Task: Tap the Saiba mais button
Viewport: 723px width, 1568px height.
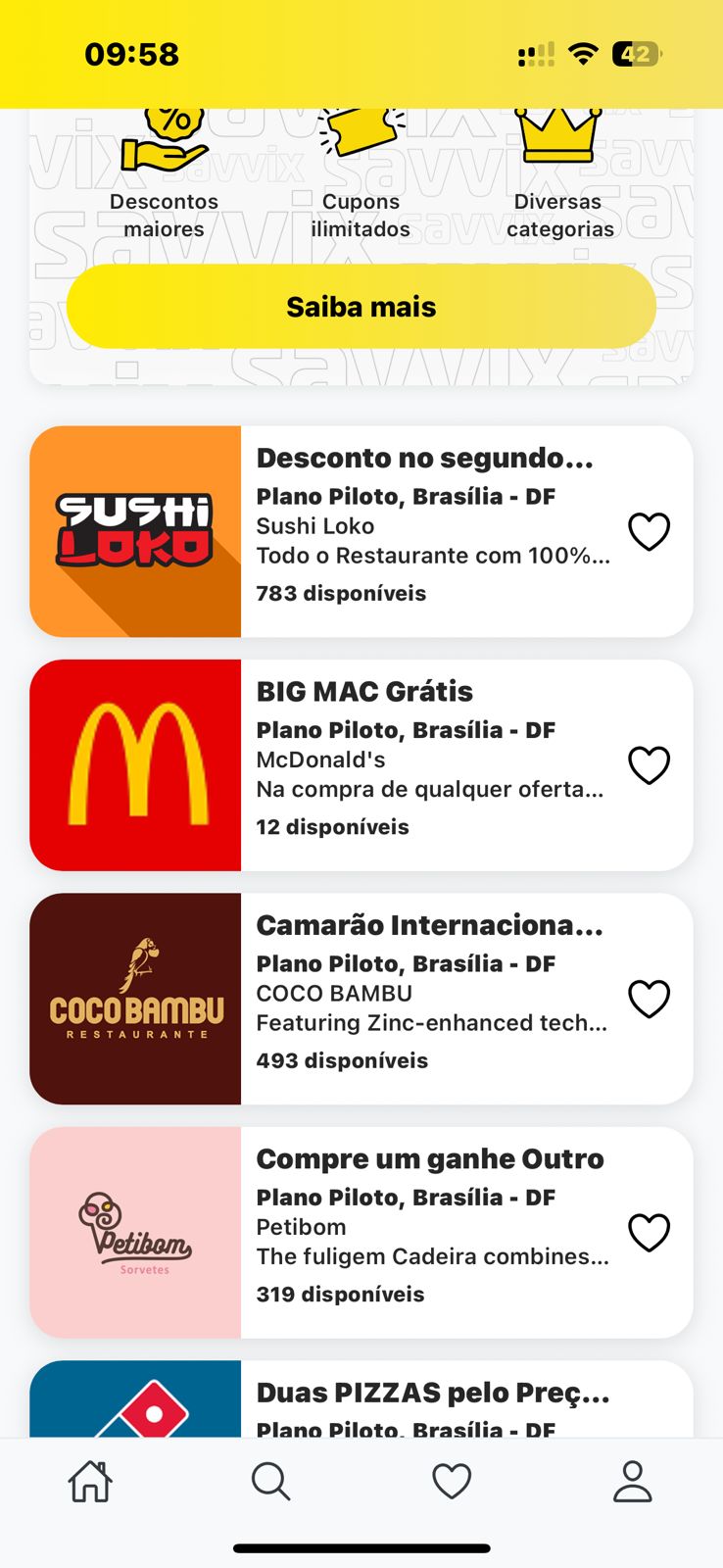Action: pyautogui.click(x=361, y=307)
